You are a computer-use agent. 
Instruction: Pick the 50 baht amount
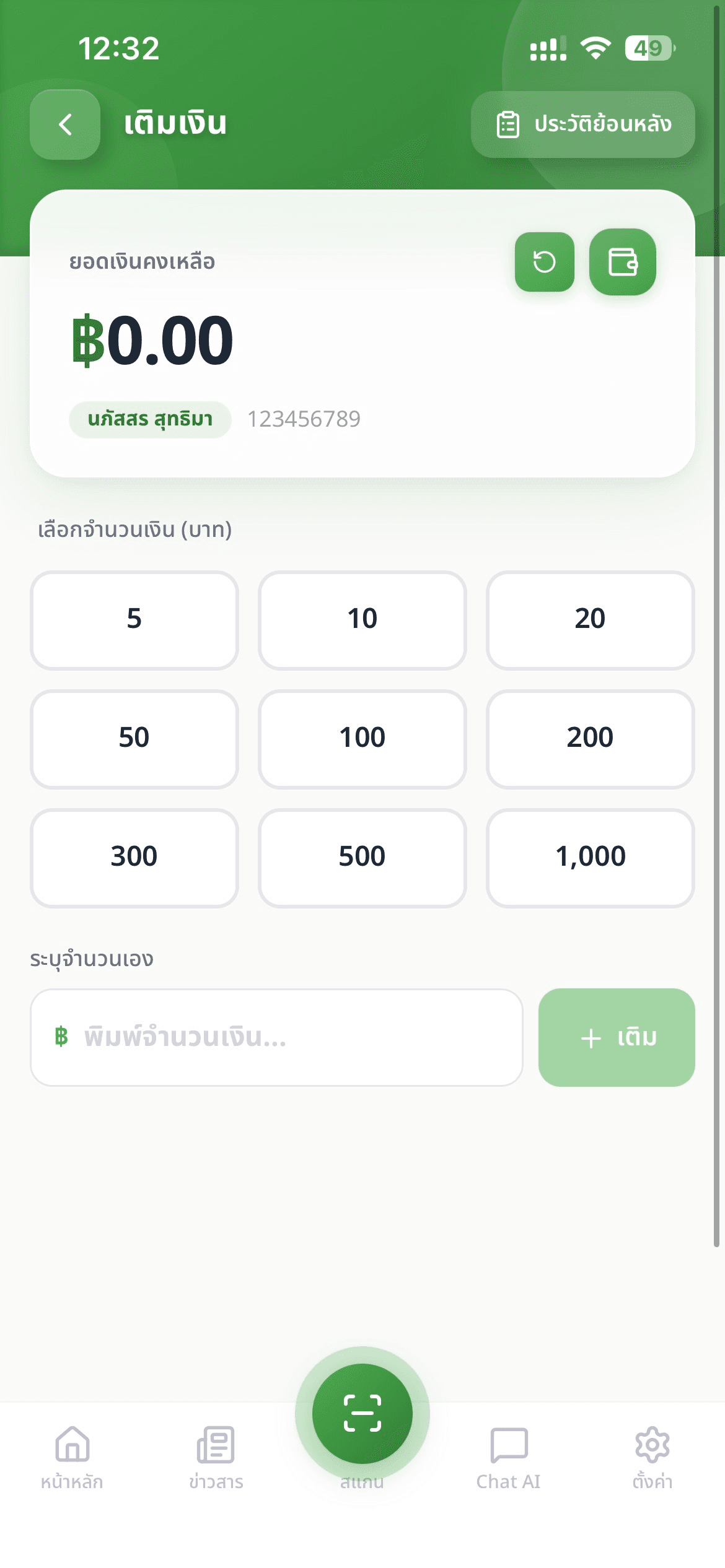click(x=134, y=738)
